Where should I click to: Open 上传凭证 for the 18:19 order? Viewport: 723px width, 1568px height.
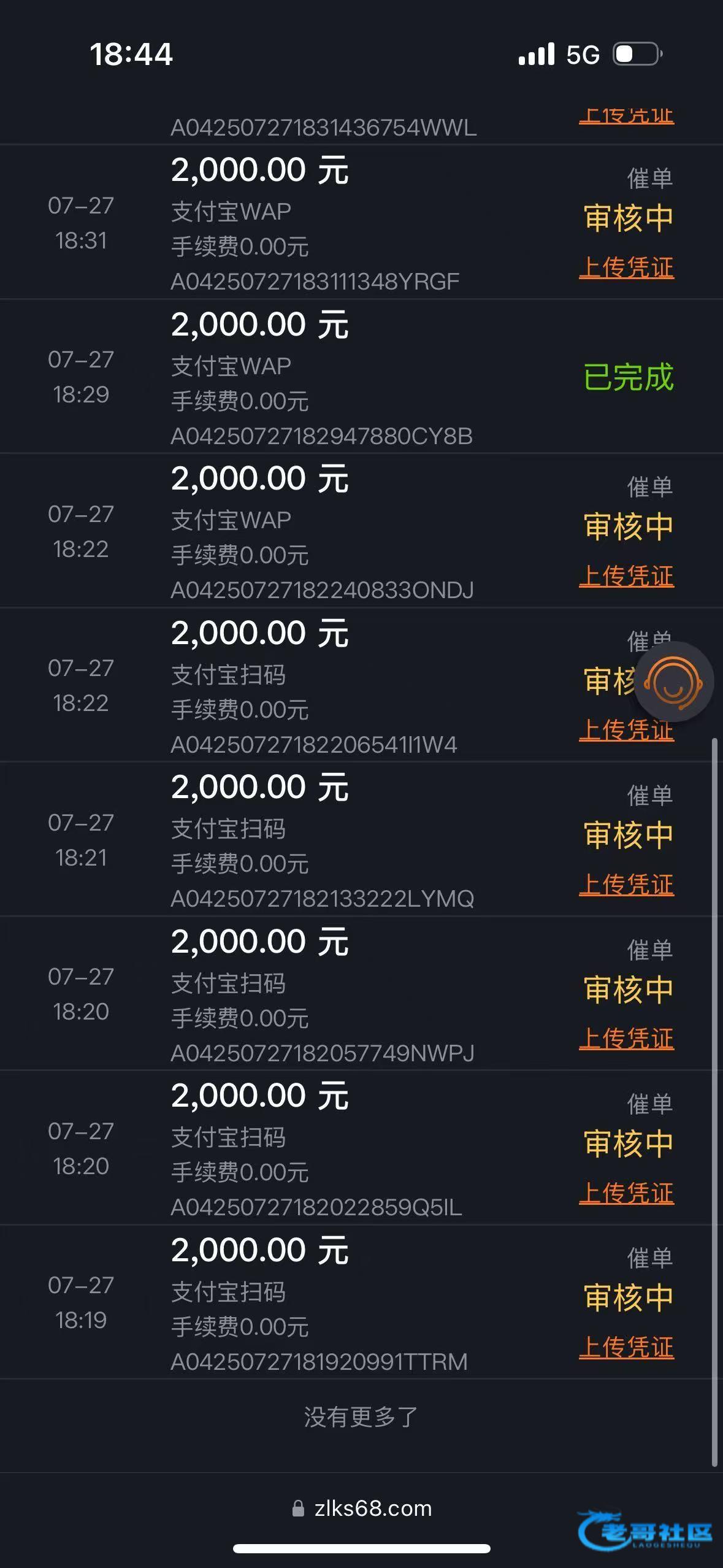coord(626,1348)
